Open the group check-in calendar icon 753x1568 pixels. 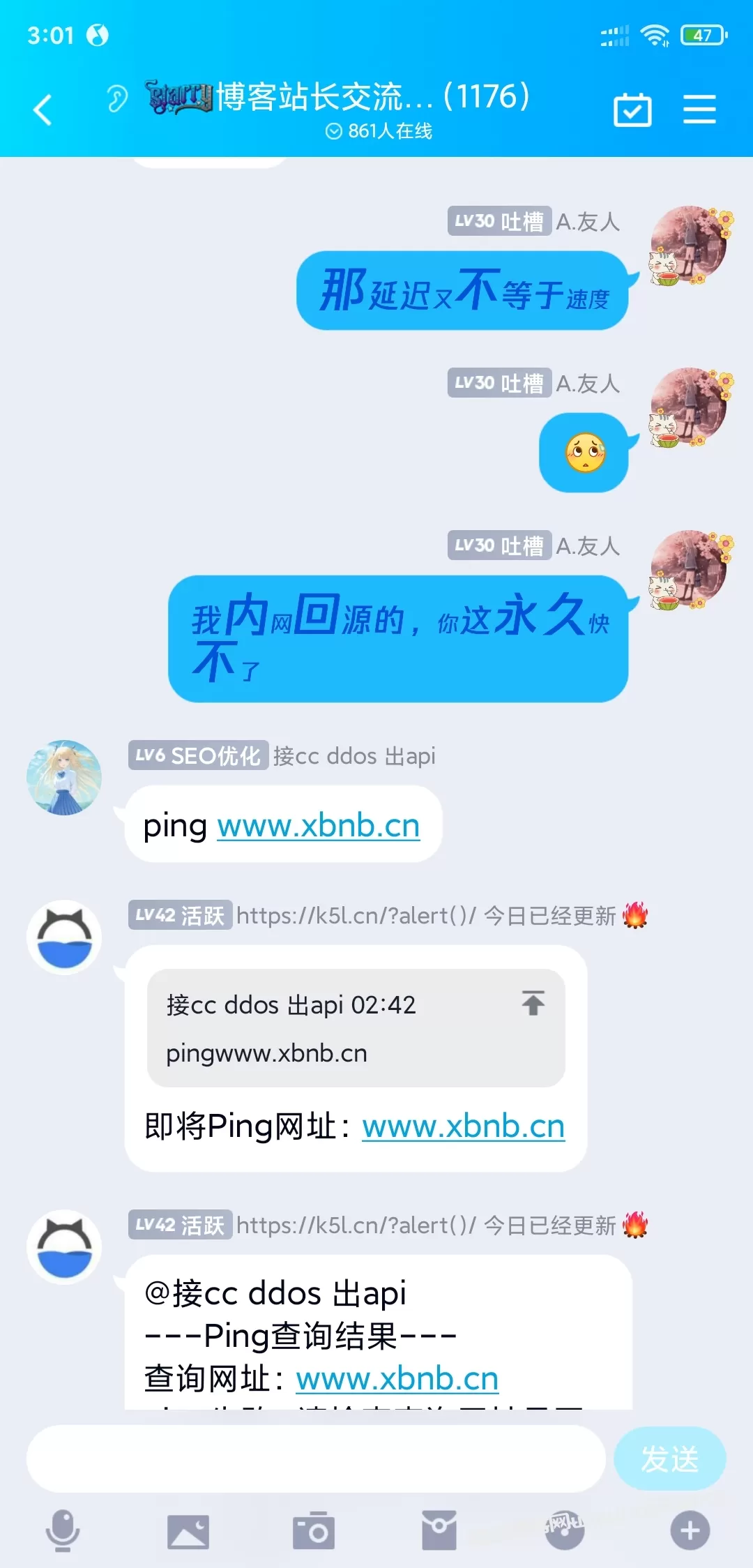click(632, 110)
